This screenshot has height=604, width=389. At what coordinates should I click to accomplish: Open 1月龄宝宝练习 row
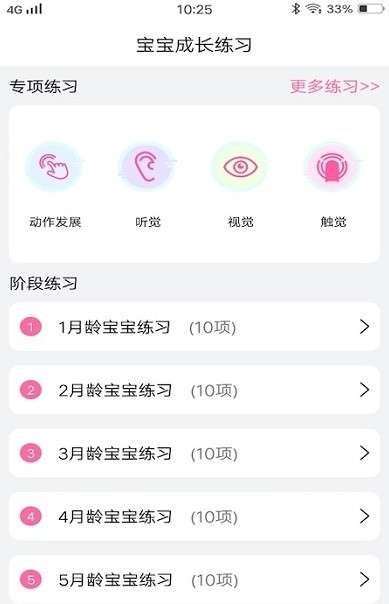[x=194, y=327]
